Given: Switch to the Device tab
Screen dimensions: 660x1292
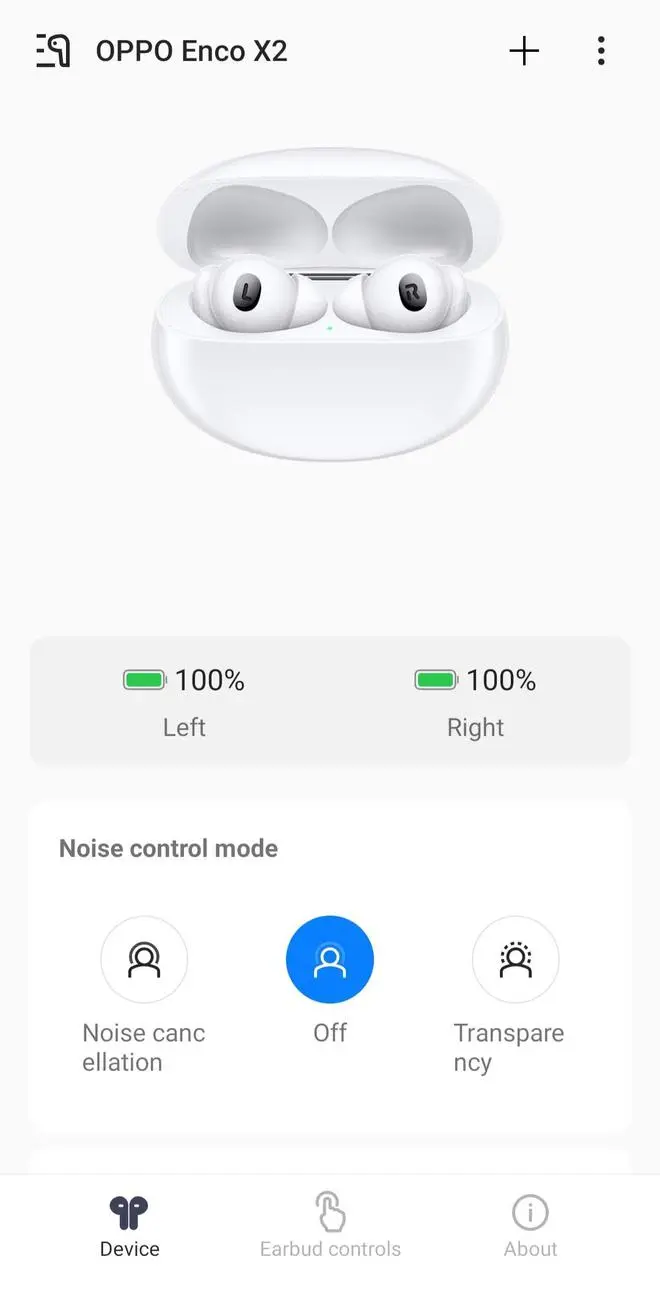Looking at the screenshot, I should point(129,1226).
